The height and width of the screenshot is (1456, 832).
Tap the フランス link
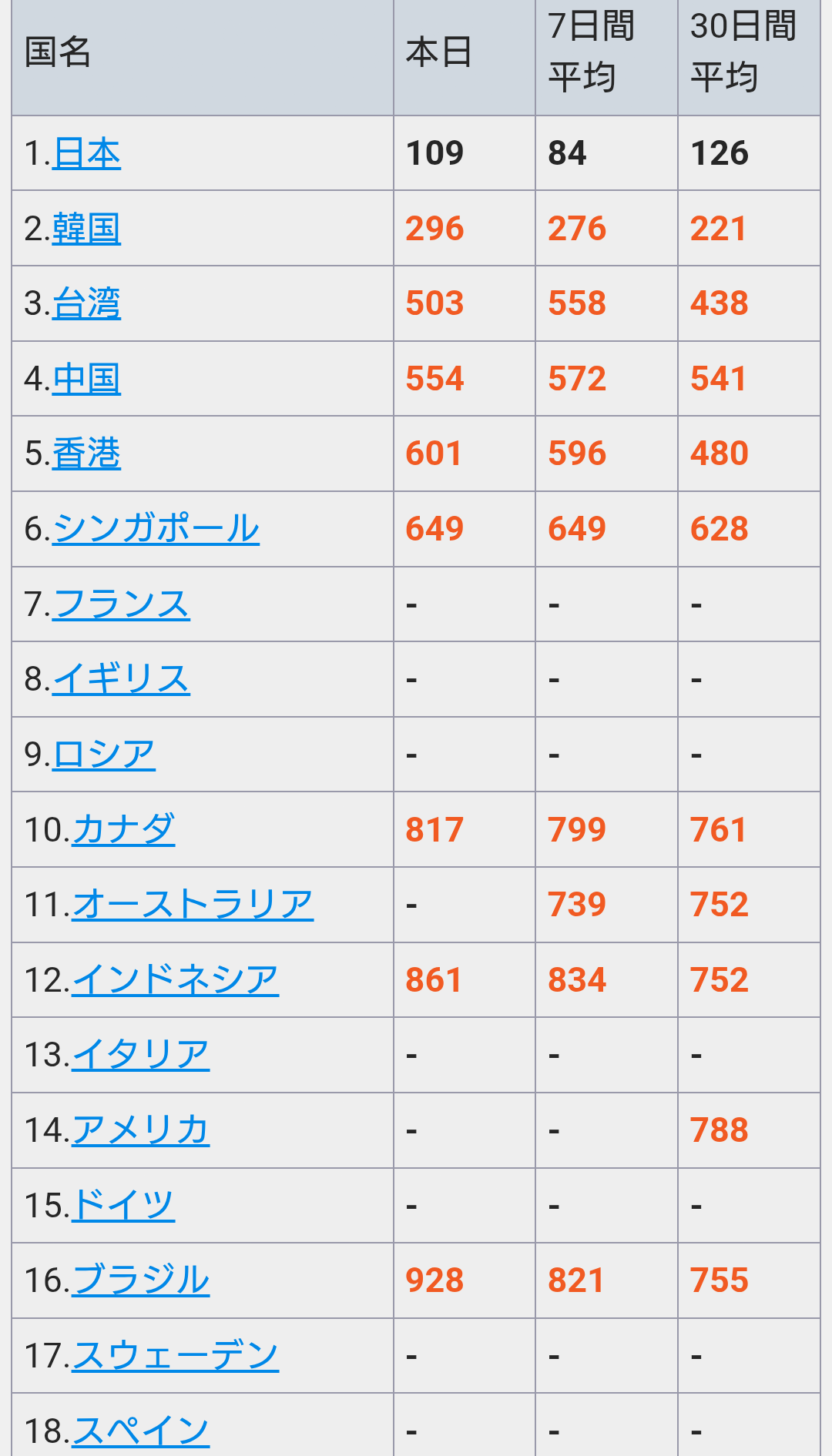coord(121,604)
